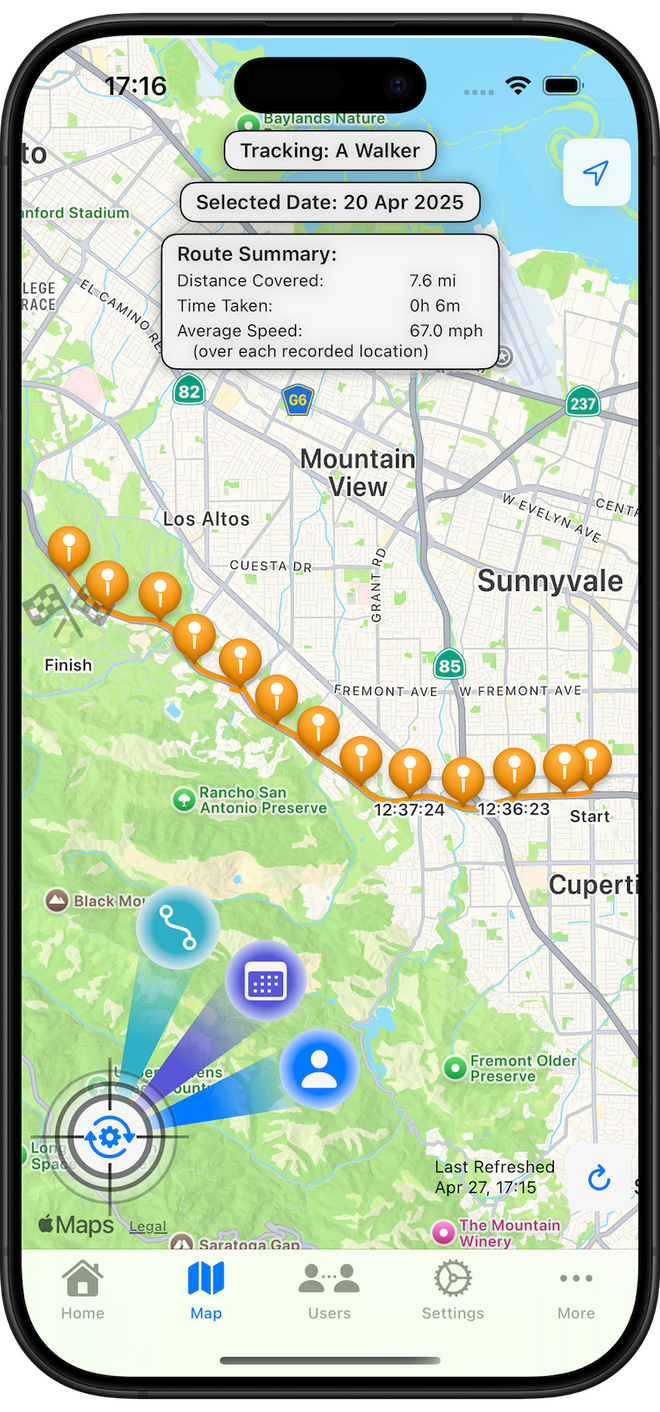Select the pin labeled 12:37:24
This screenshot has height=1412, width=660.
point(410,772)
